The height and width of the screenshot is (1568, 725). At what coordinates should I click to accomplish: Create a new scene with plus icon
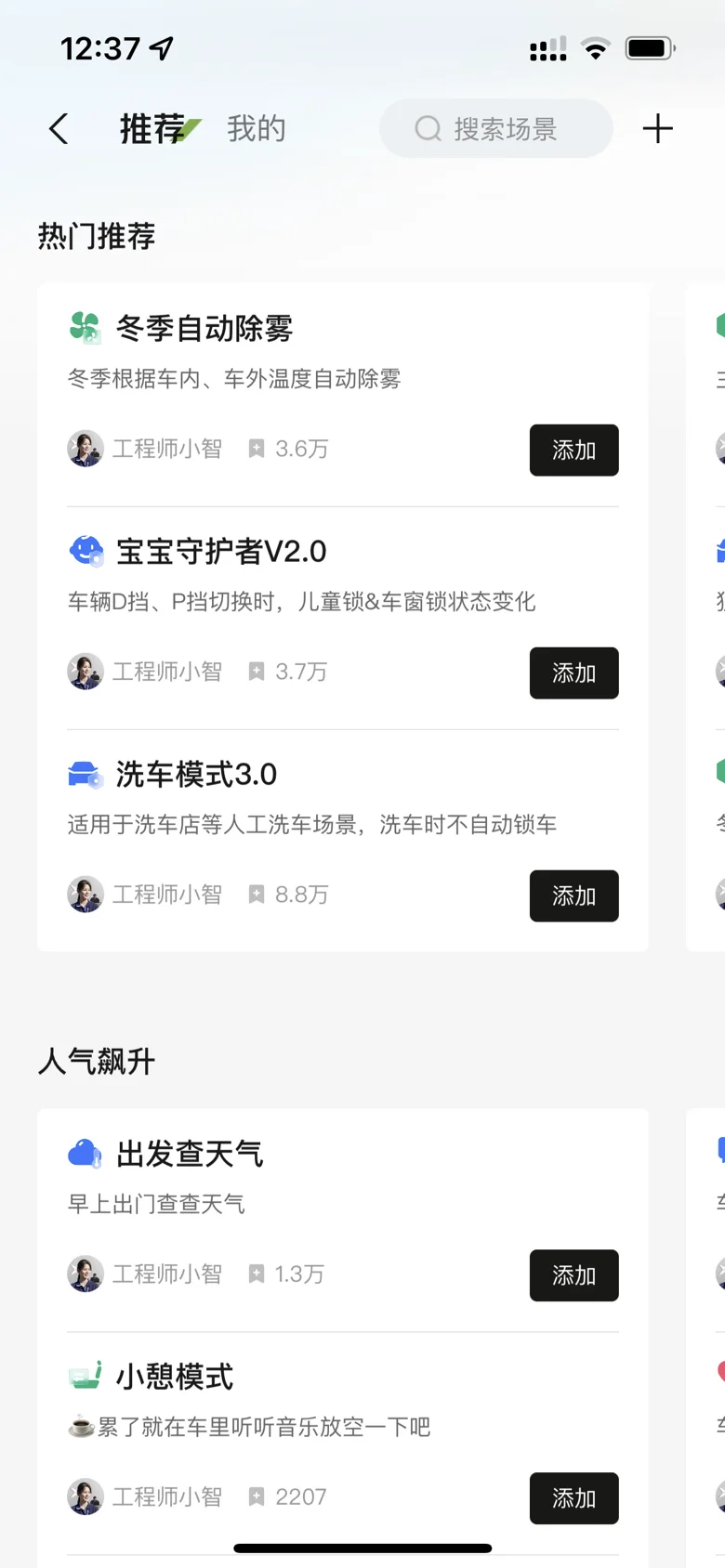point(657,129)
